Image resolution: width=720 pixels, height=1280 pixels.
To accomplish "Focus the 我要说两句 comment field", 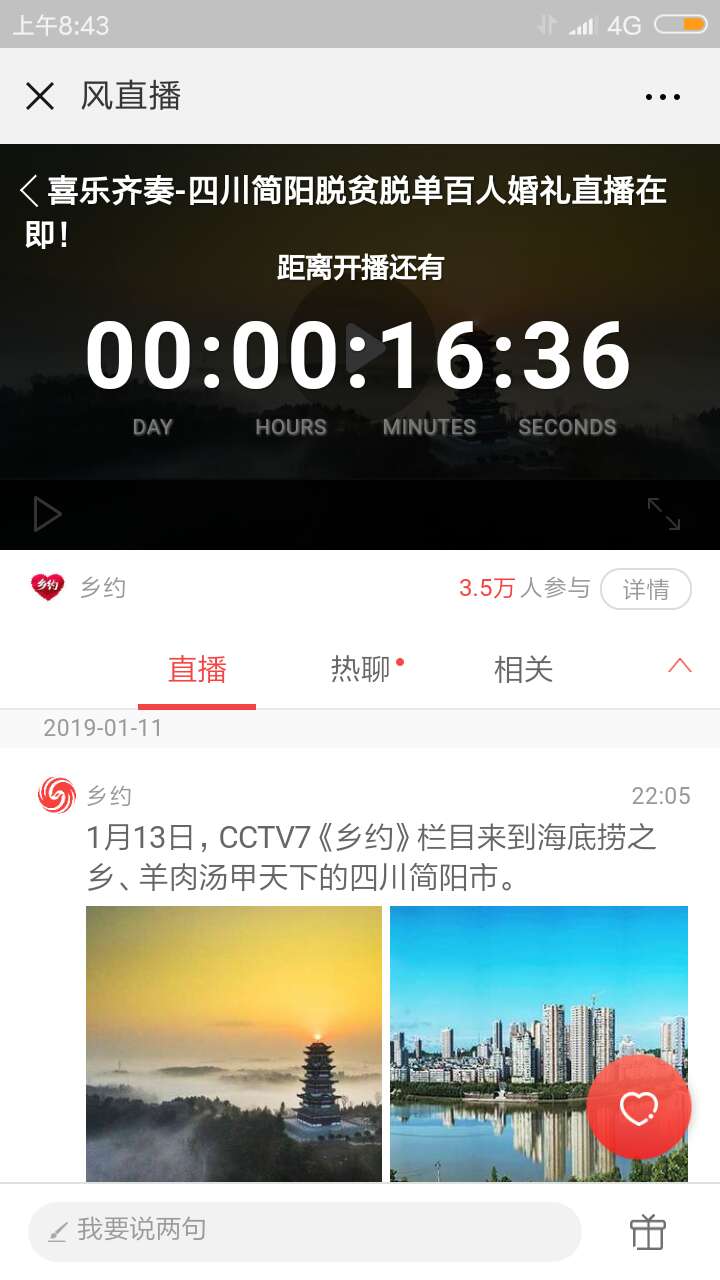I will (305, 1231).
